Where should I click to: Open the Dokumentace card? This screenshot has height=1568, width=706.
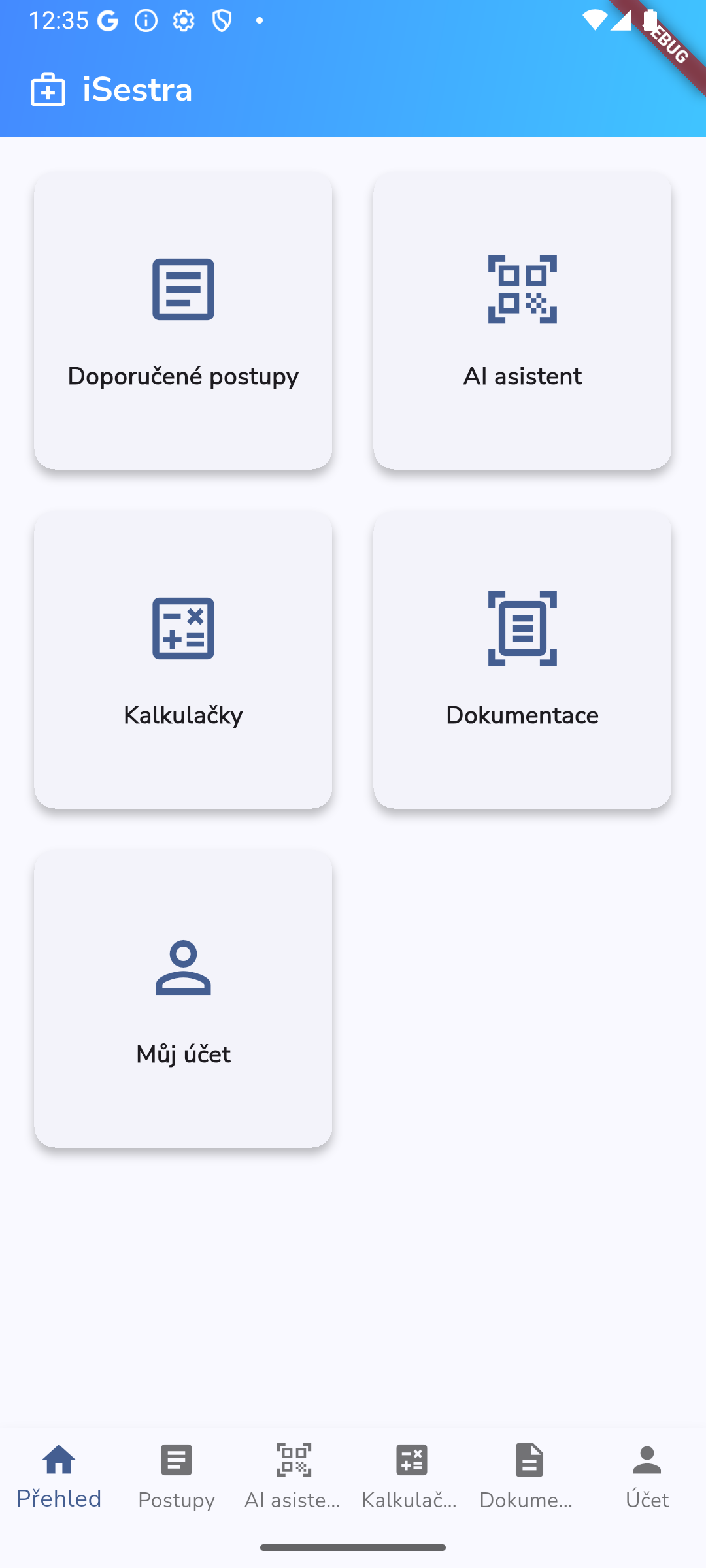522,660
